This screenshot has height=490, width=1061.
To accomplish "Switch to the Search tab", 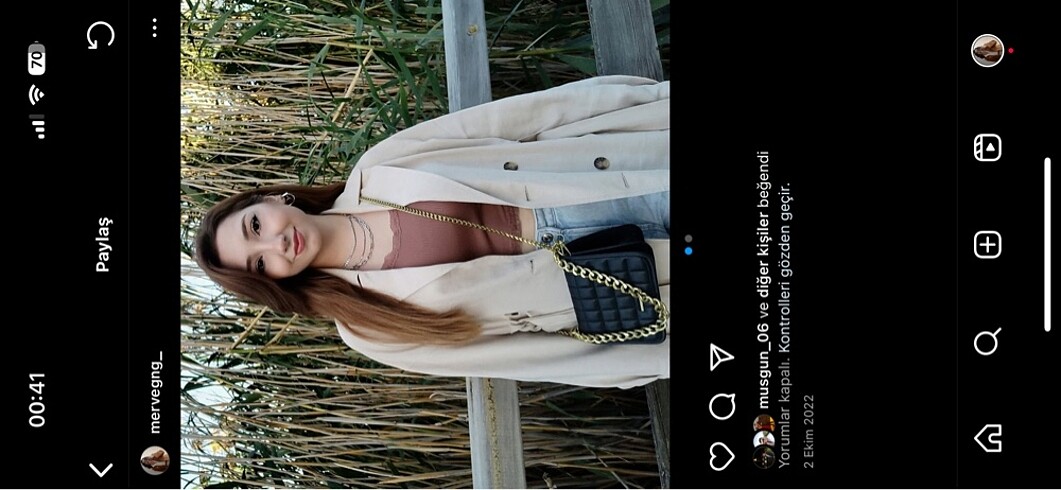I will 987,342.
